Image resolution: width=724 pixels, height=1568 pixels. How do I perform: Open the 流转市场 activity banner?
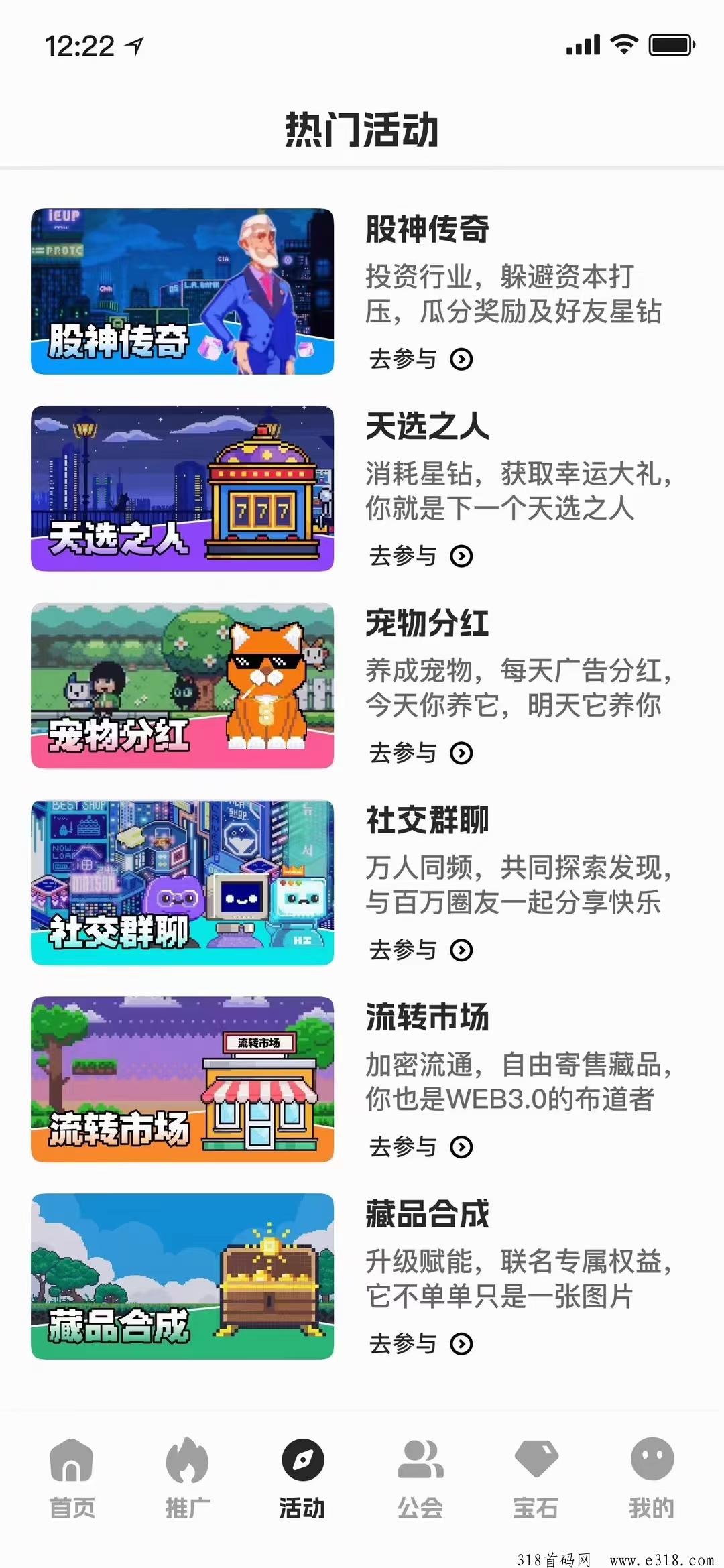pyautogui.click(x=182, y=1079)
